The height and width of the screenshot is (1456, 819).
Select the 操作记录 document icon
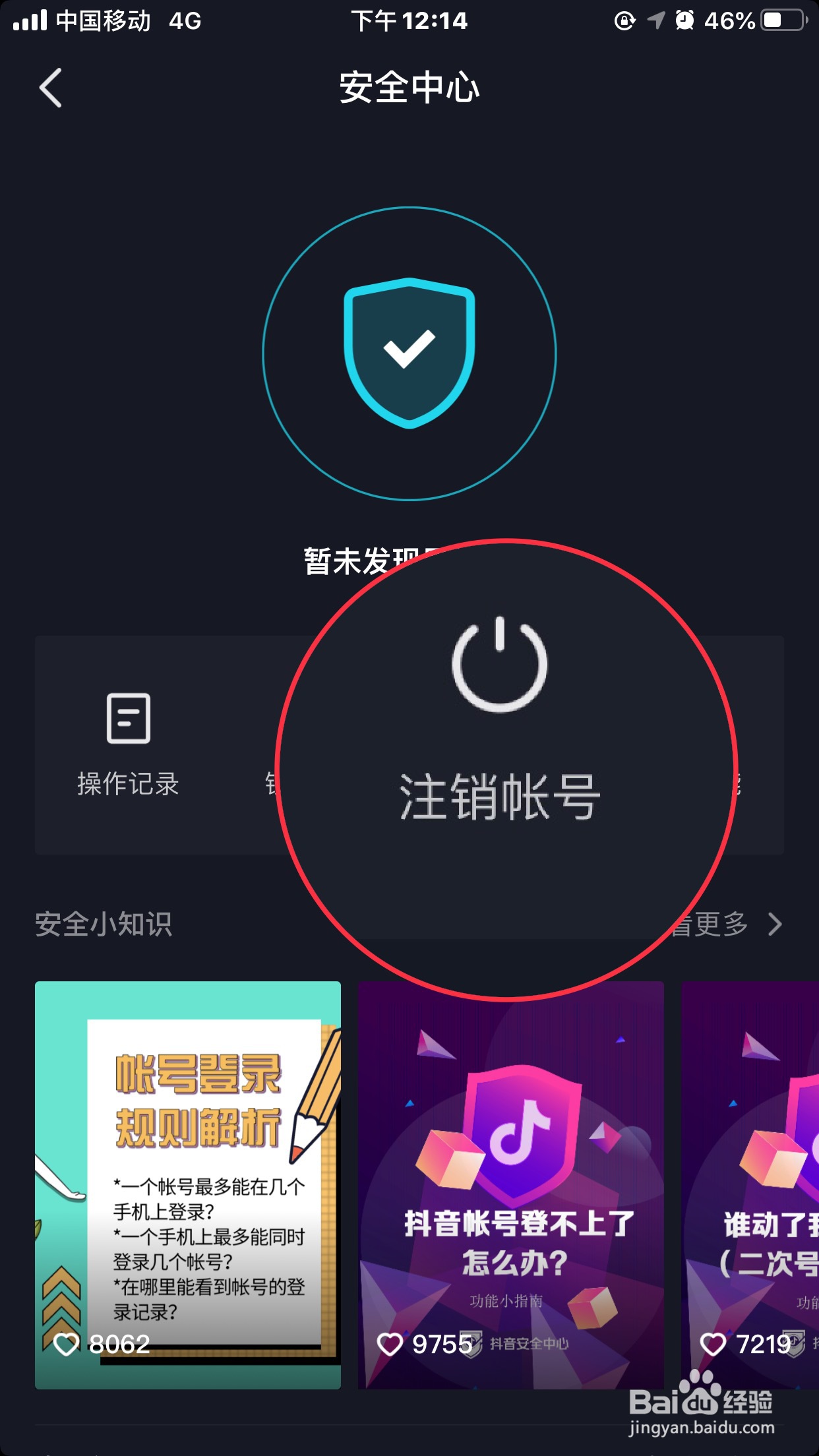point(129,719)
